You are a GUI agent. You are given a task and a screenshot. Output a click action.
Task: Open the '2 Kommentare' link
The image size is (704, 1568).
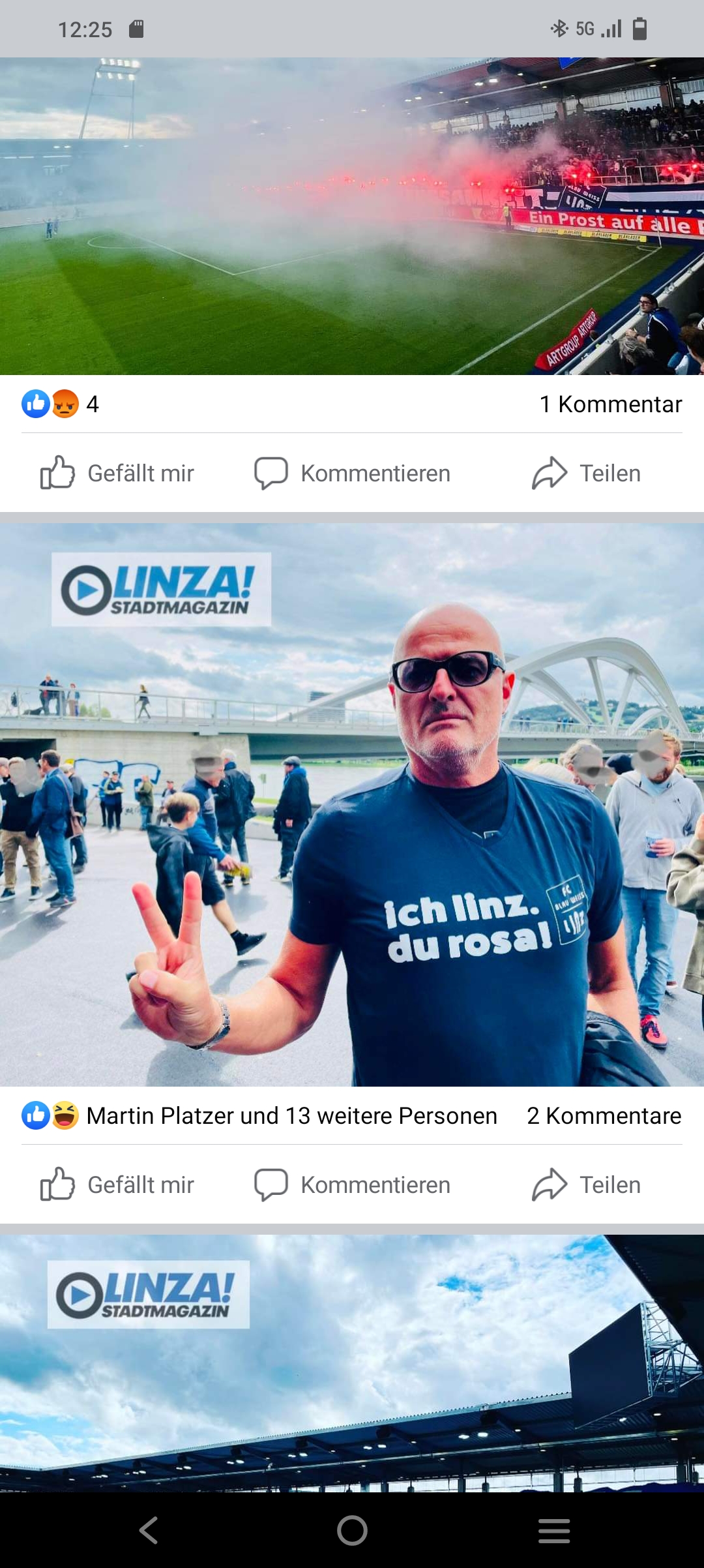604,1116
